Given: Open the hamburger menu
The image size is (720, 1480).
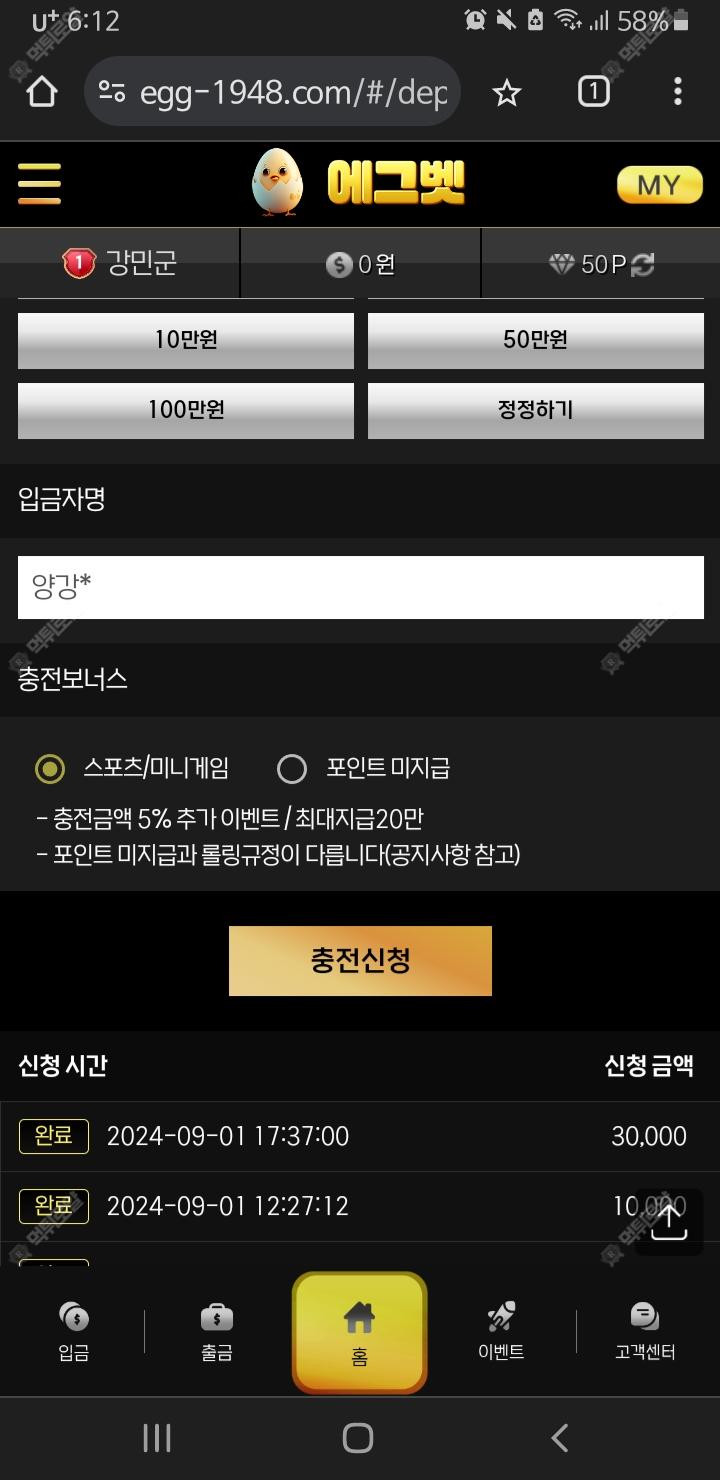Looking at the screenshot, I should pyautogui.click(x=39, y=184).
